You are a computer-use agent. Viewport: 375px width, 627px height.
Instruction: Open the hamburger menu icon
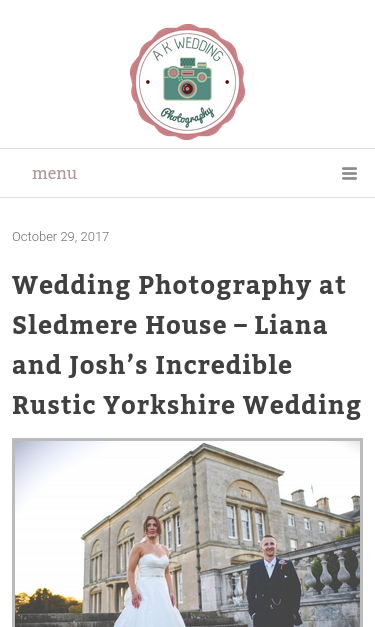coord(349,174)
